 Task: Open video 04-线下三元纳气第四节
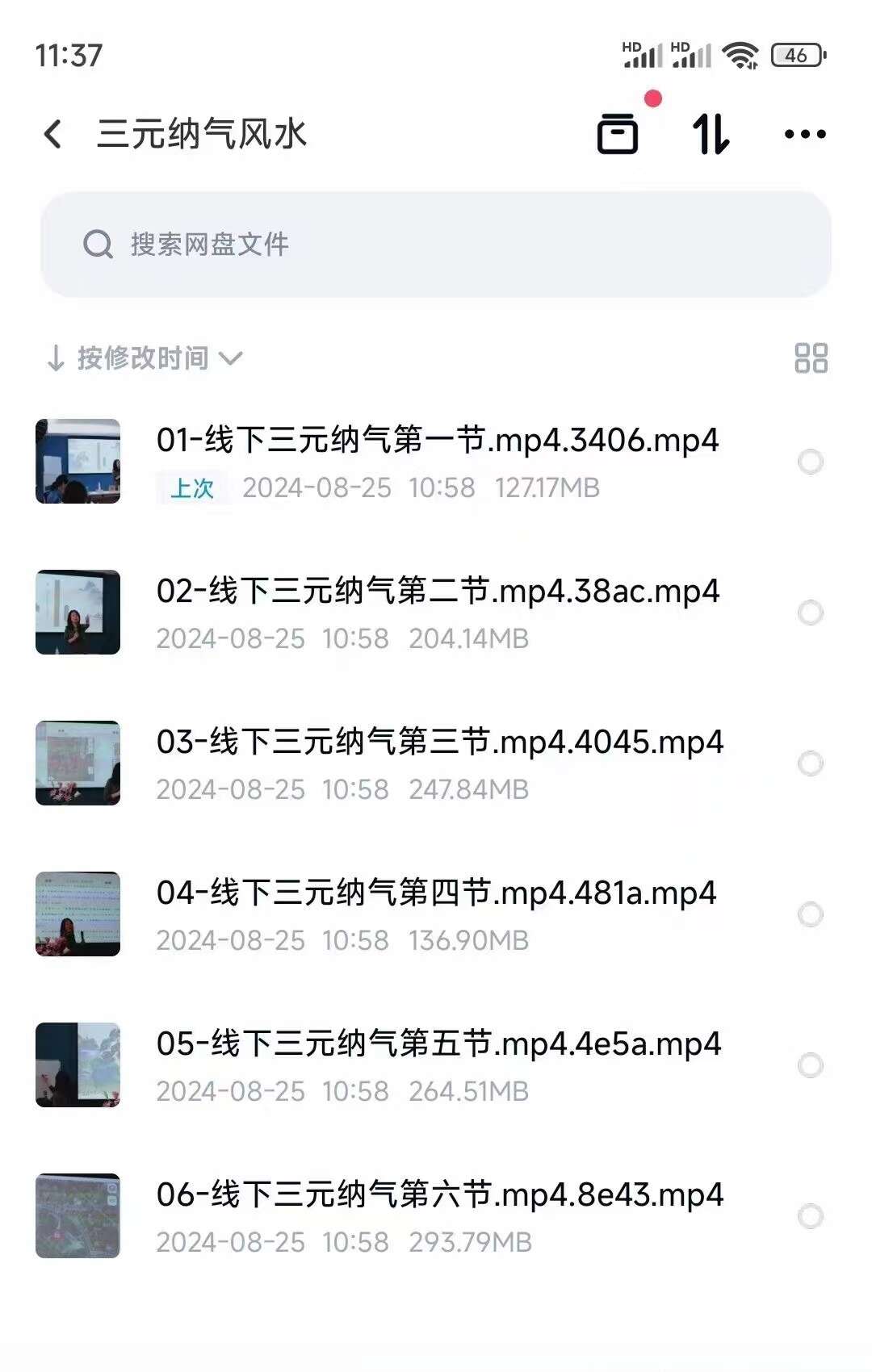coord(436,893)
